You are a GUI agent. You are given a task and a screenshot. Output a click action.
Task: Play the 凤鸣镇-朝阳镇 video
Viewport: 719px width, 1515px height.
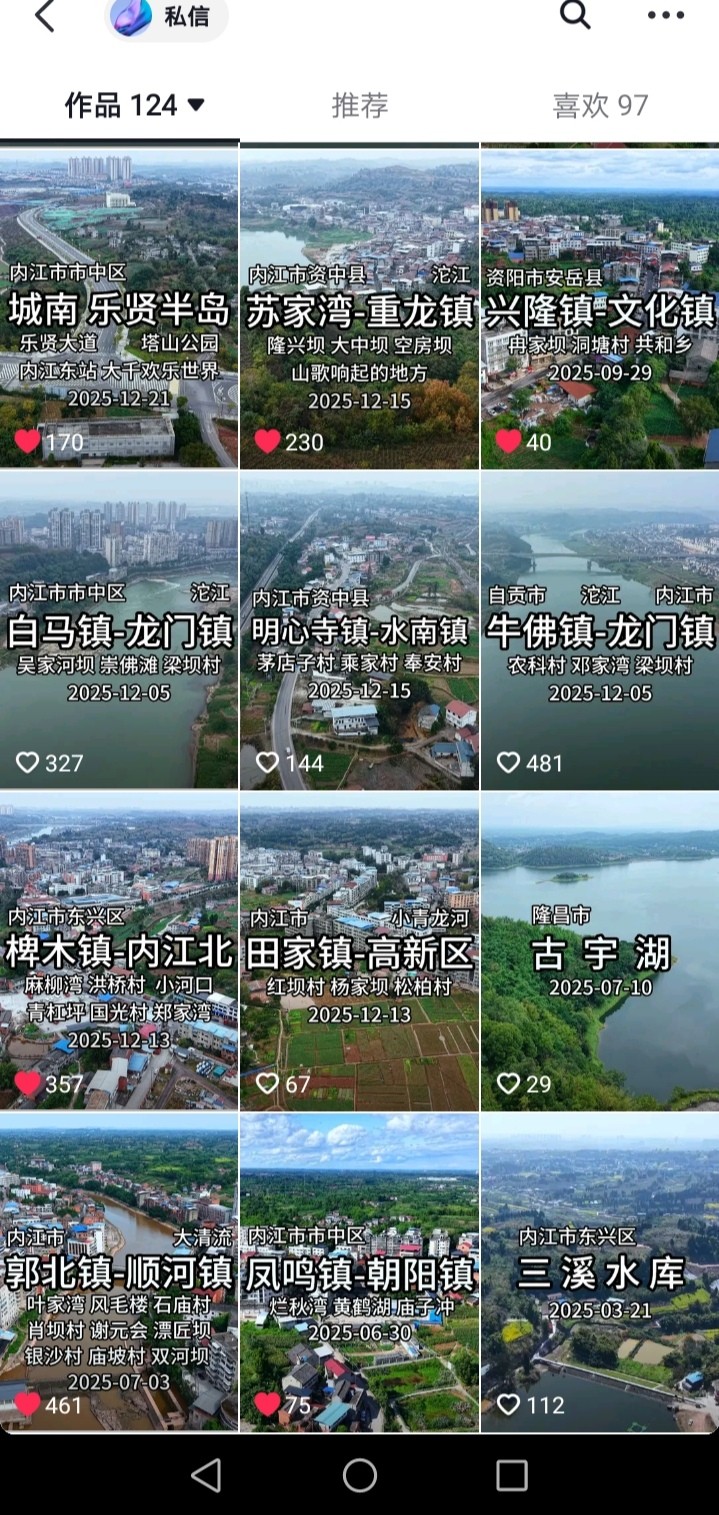pos(360,1272)
